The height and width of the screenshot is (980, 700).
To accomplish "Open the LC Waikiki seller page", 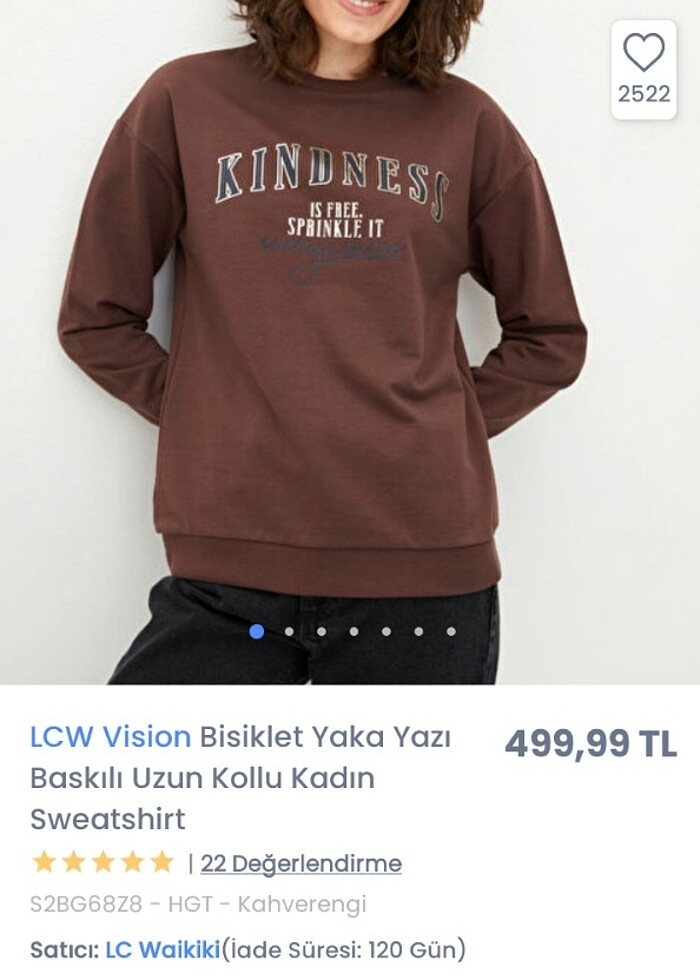I will click(x=162, y=948).
